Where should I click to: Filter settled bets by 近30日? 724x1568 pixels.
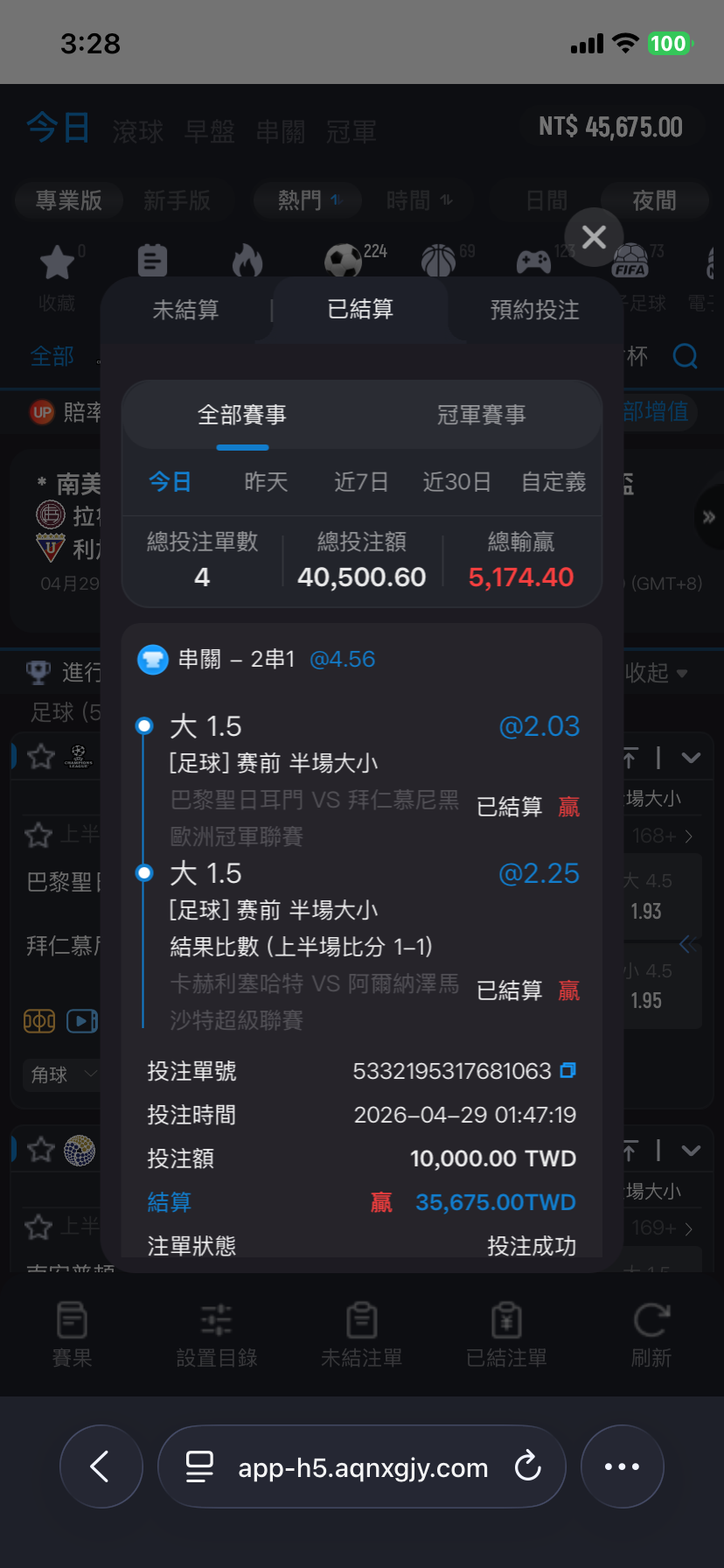(456, 482)
